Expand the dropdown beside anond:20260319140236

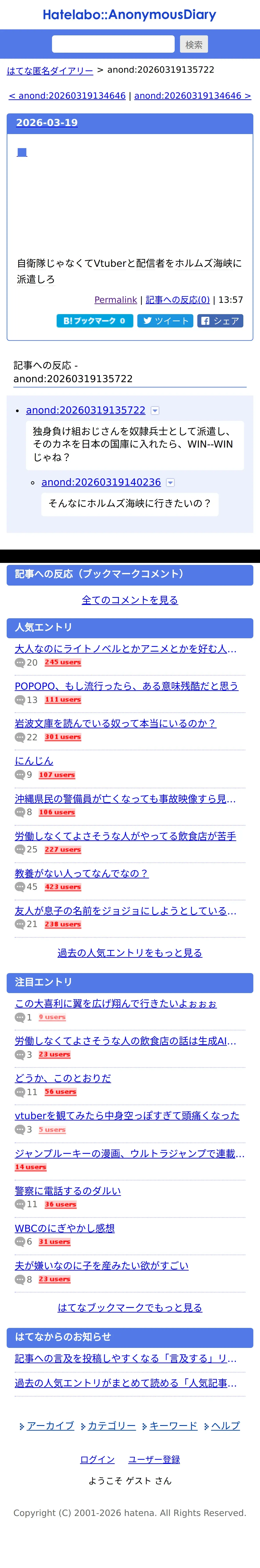tap(170, 483)
